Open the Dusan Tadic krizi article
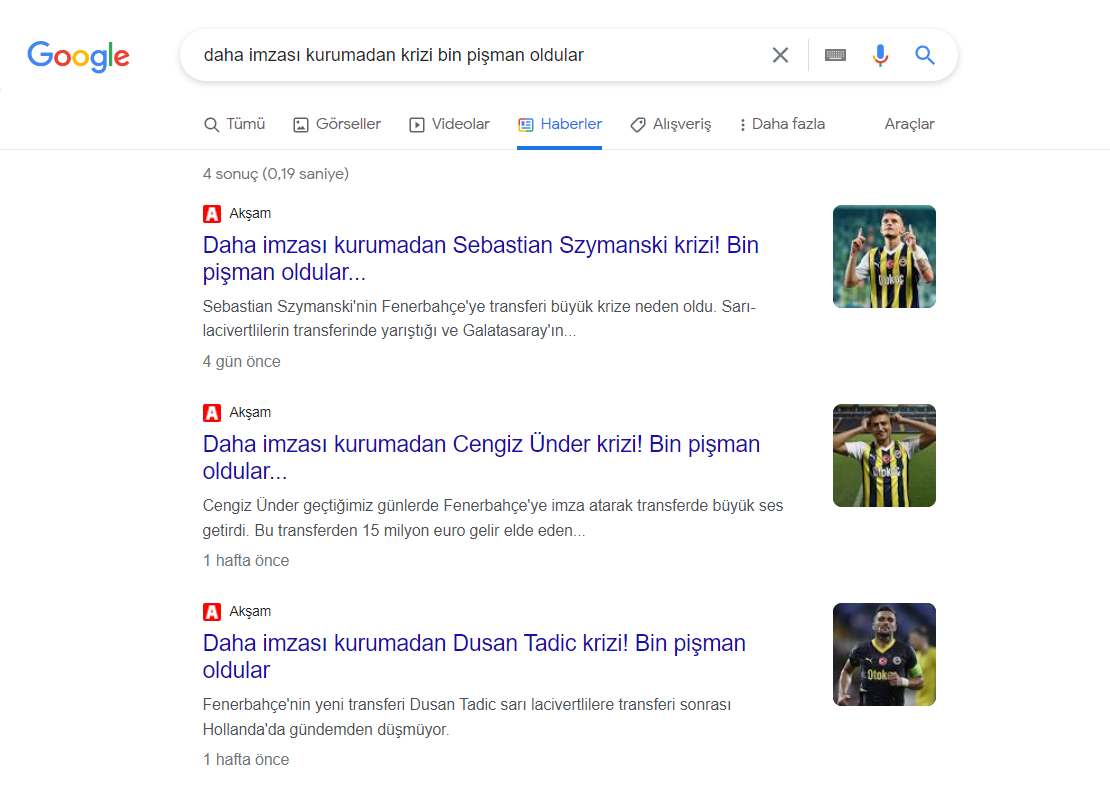The width and height of the screenshot is (1110, 786). point(474,656)
